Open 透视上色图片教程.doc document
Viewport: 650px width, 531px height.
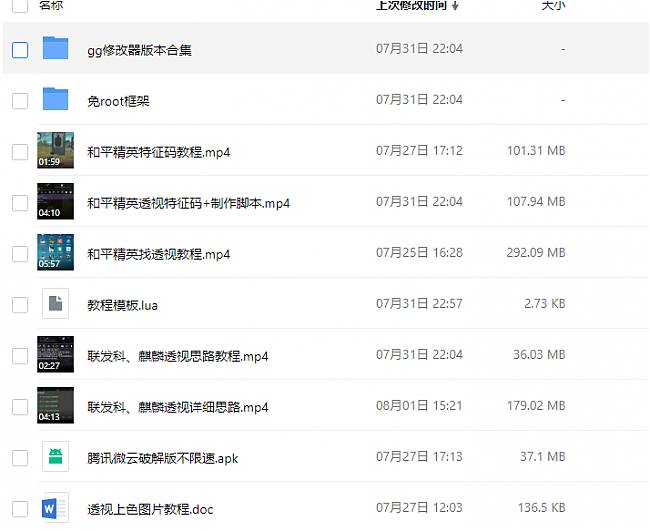[150, 509]
